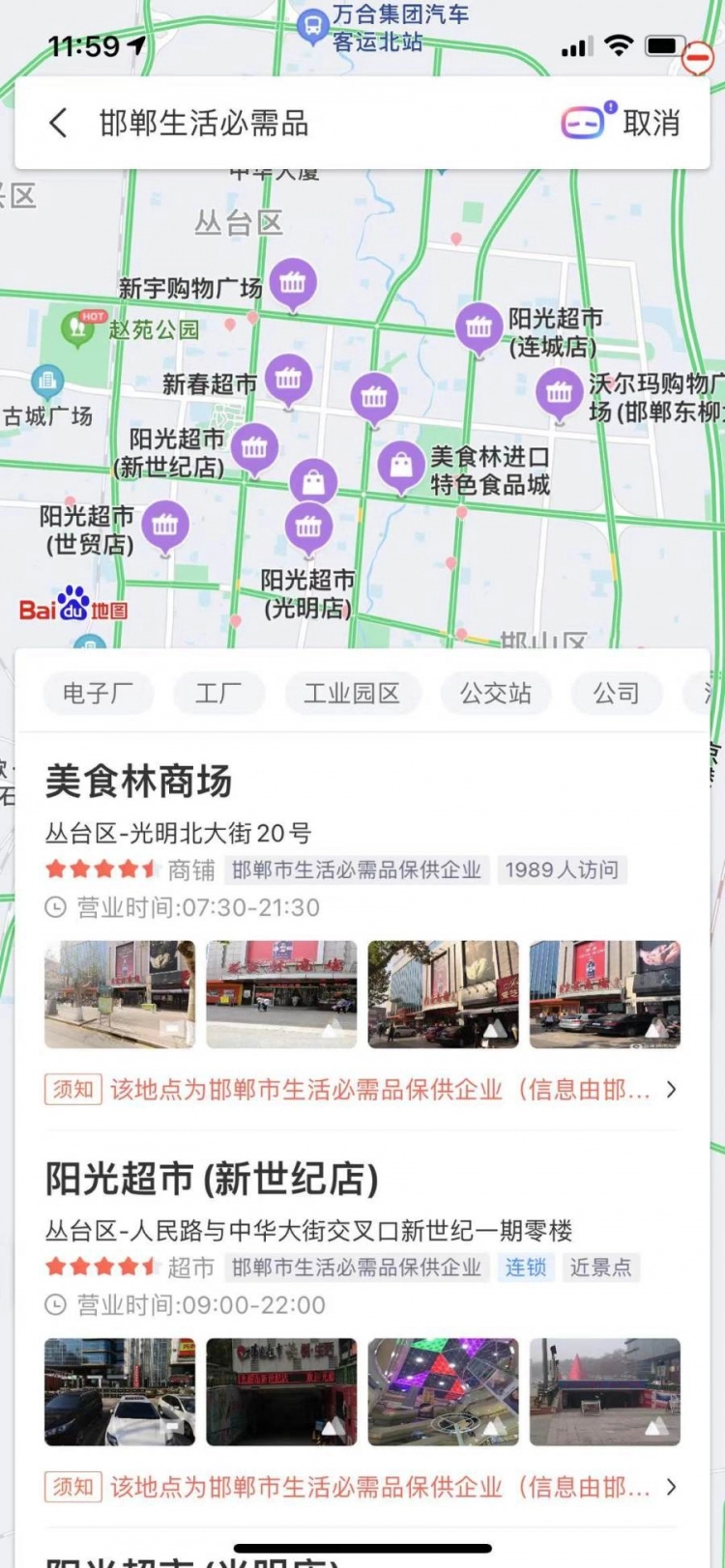Select the 电子厂 filter chip
725x1568 pixels.
(x=98, y=693)
